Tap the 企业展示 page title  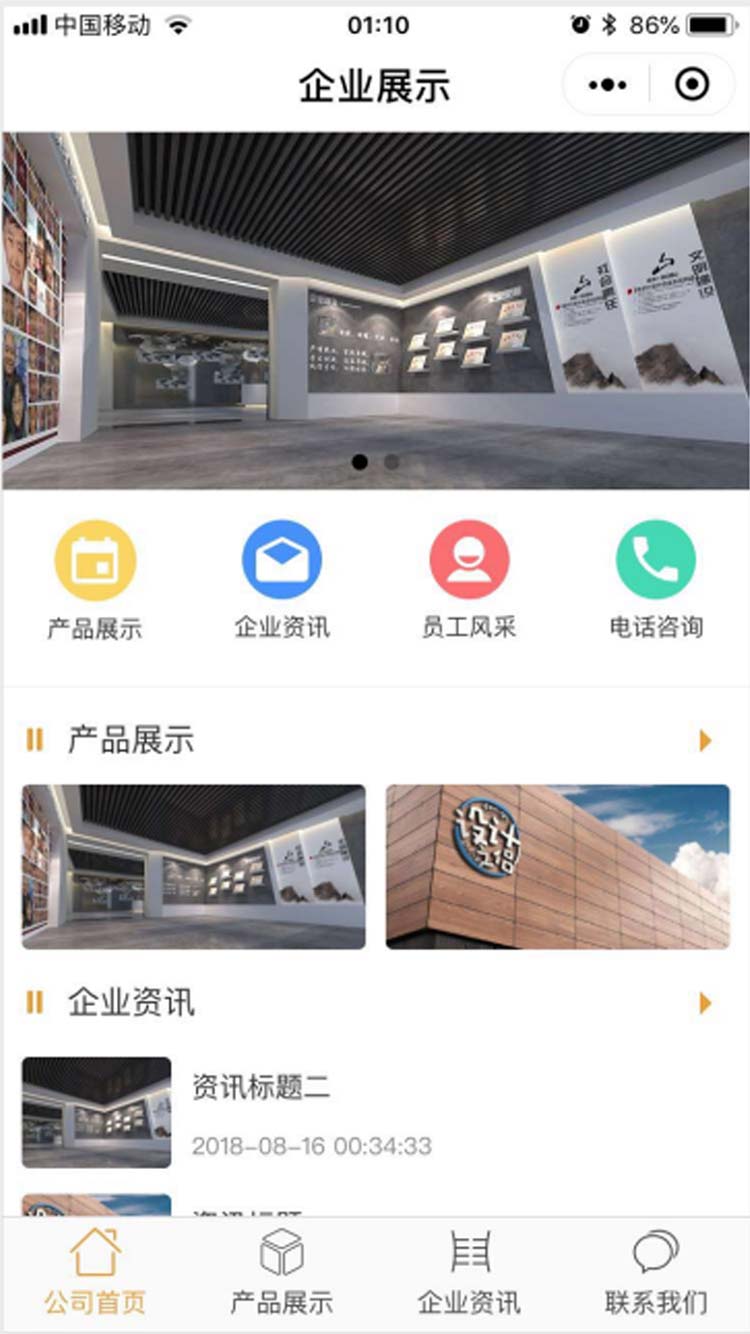click(x=375, y=85)
